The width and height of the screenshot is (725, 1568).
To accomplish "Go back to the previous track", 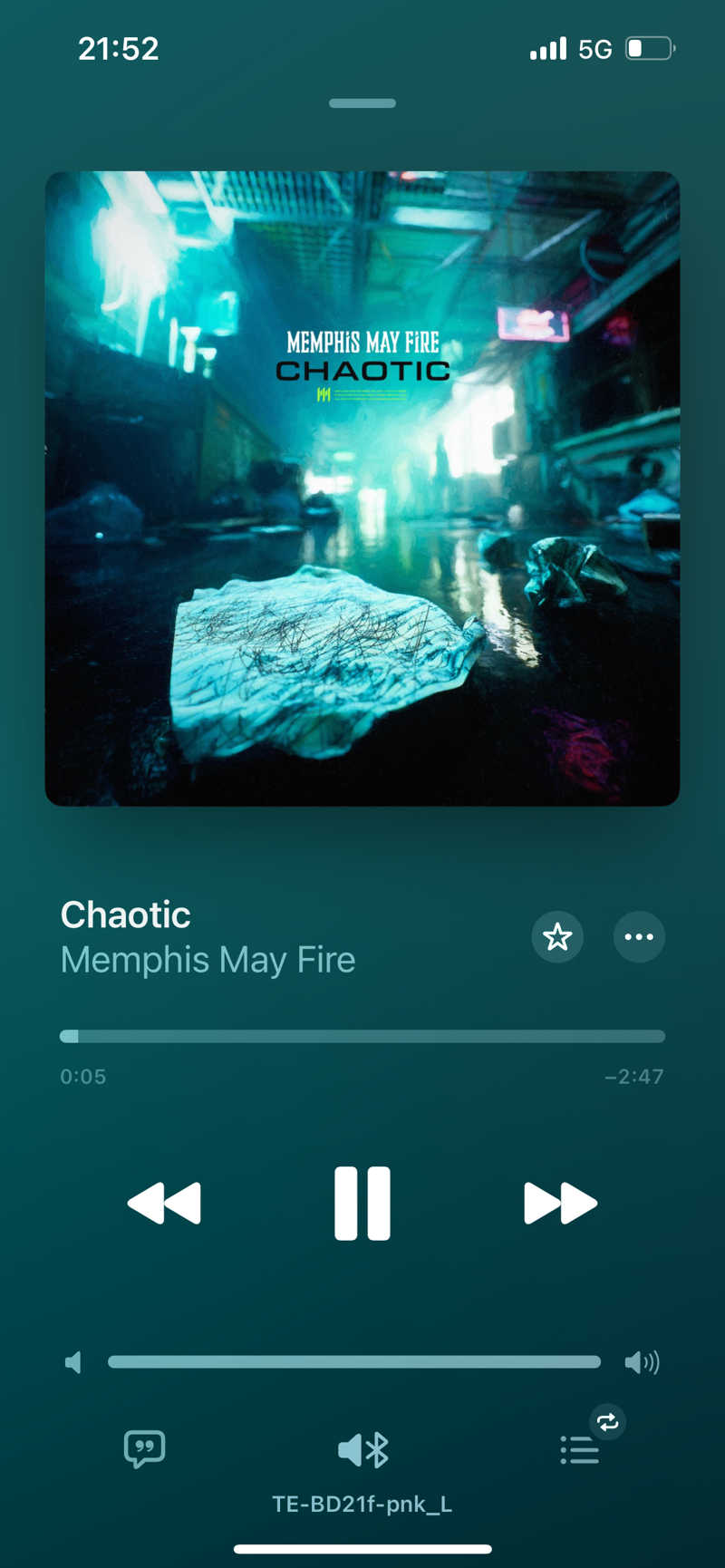I will 164,1203.
